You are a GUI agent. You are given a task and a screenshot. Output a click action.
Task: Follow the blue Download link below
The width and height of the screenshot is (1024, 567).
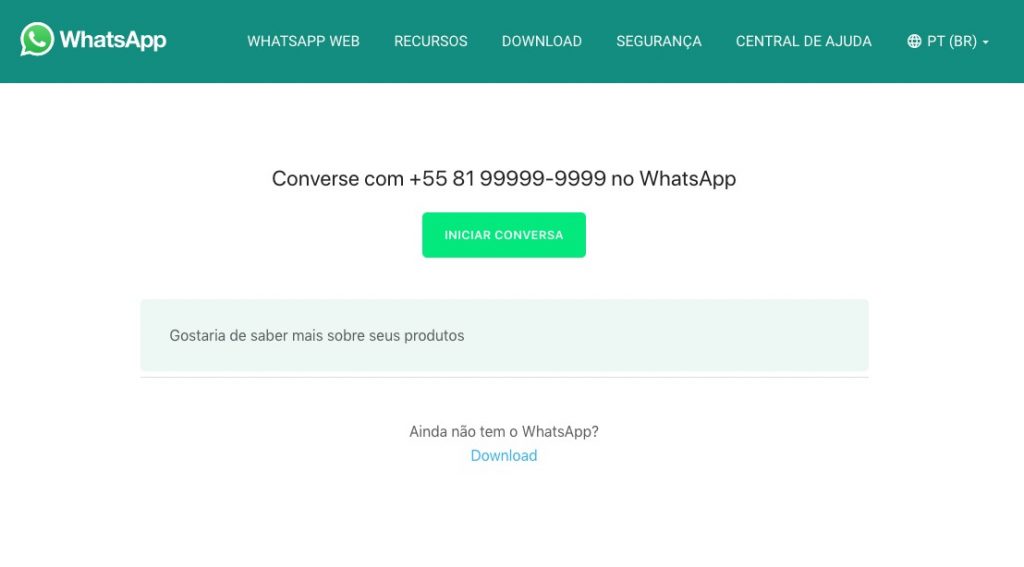[x=504, y=455]
